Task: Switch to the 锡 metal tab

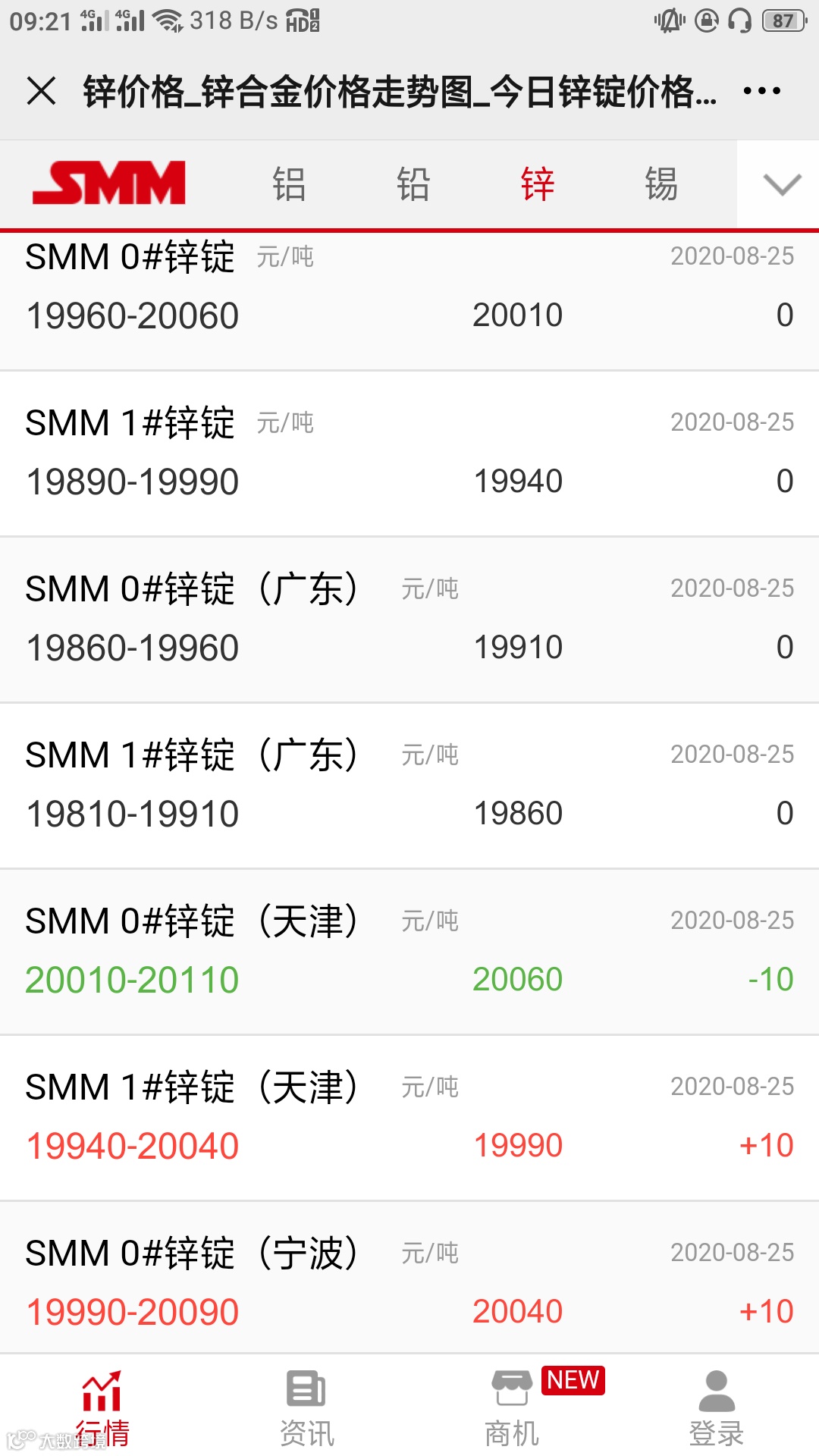Action: click(661, 184)
